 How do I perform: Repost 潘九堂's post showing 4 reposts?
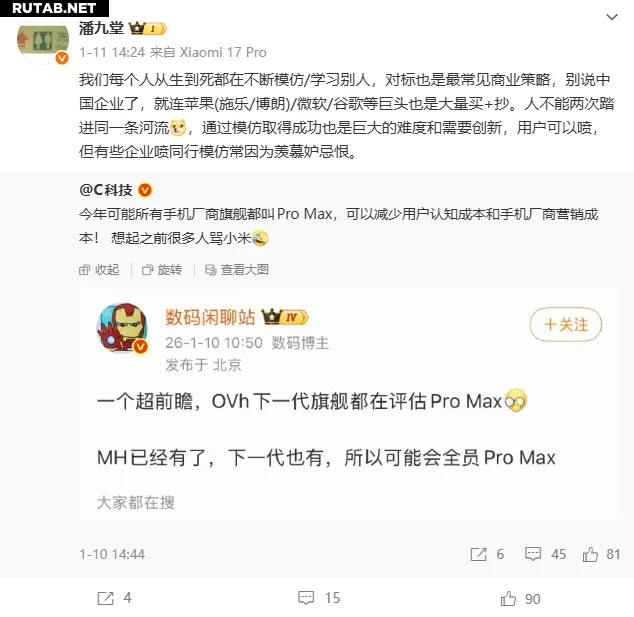[x=114, y=598]
